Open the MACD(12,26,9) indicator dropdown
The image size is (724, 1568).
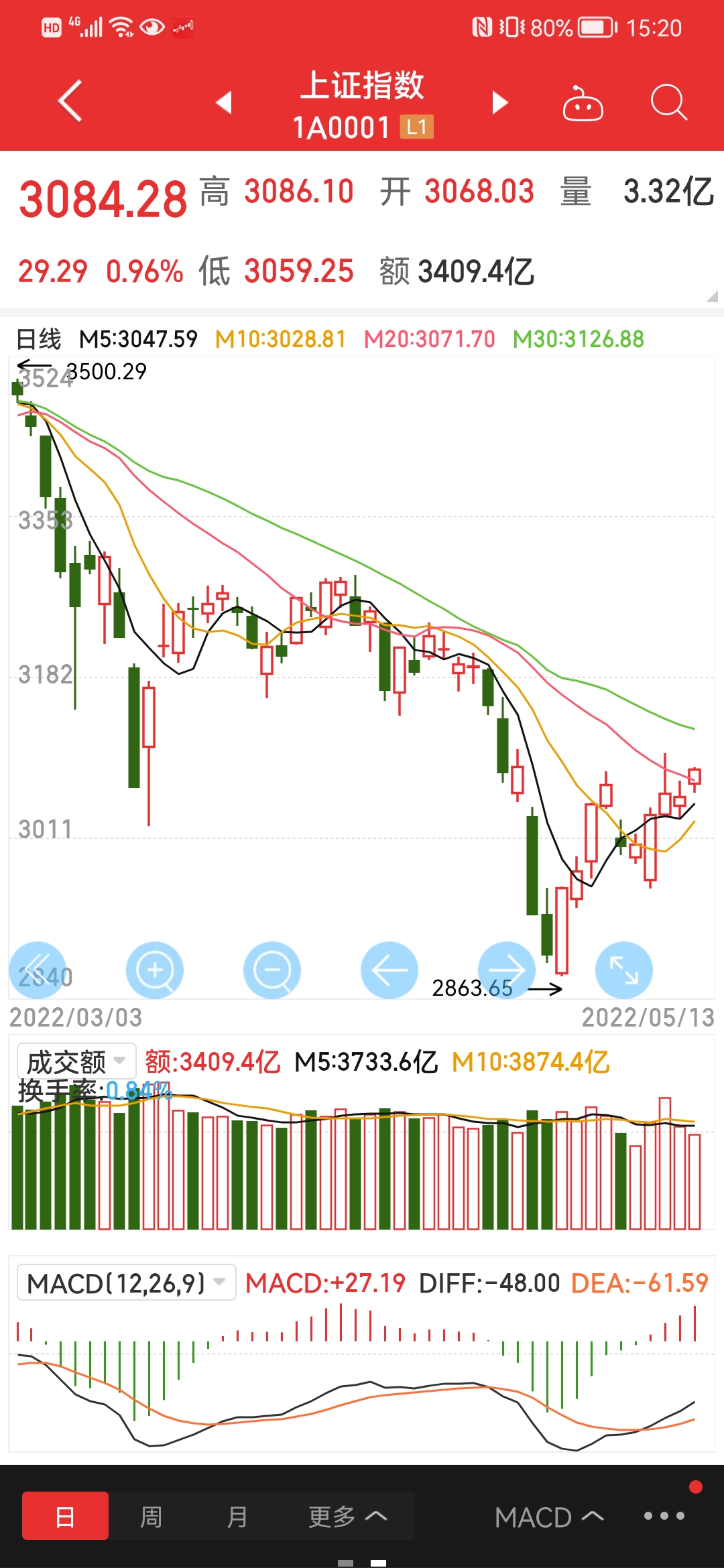(127, 1283)
